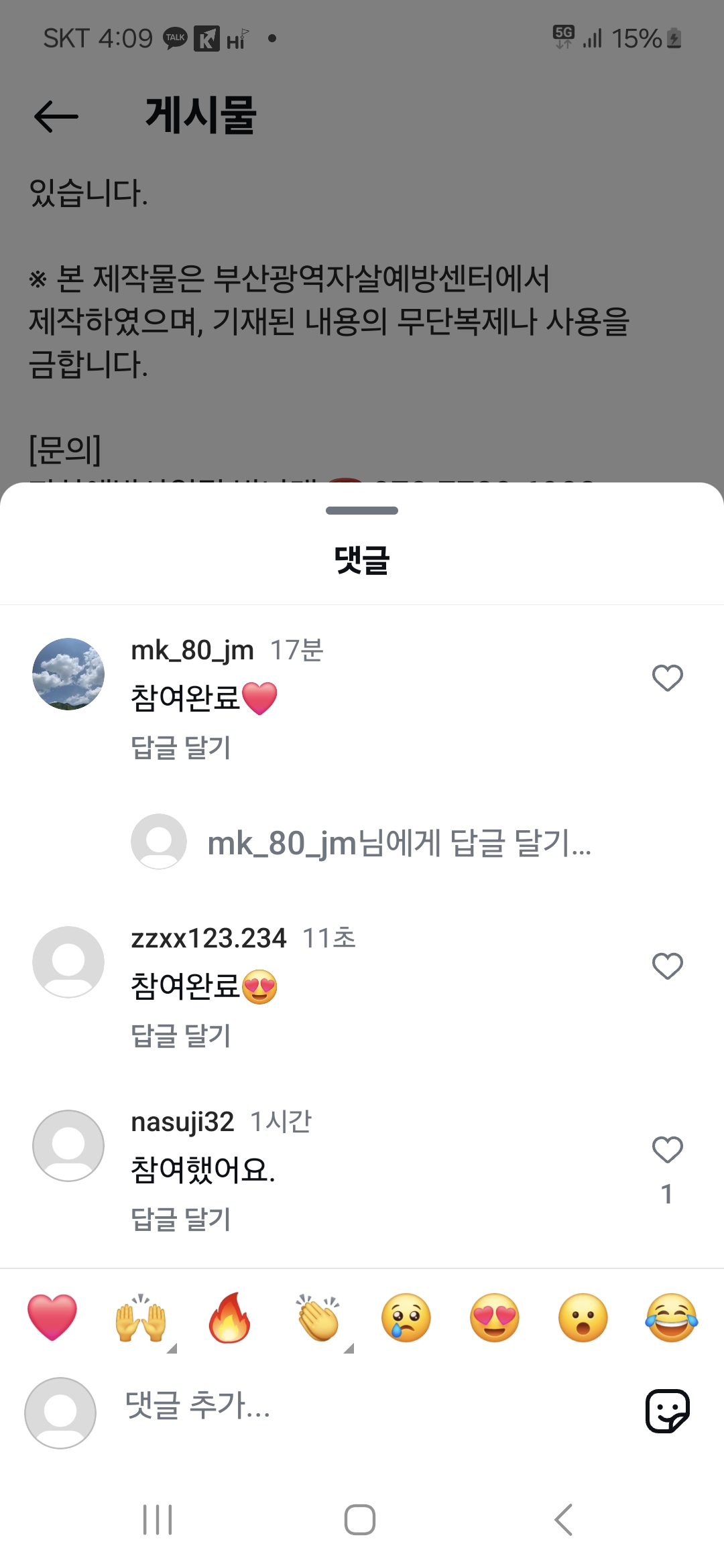Select the heart-eyes quick emoji
This screenshot has width=724, height=1568.
[495, 1317]
